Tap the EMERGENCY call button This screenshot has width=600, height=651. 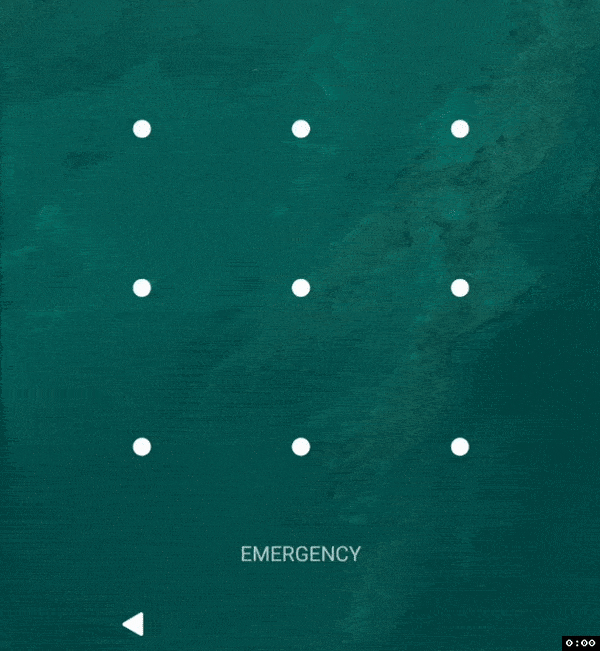[x=300, y=554]
